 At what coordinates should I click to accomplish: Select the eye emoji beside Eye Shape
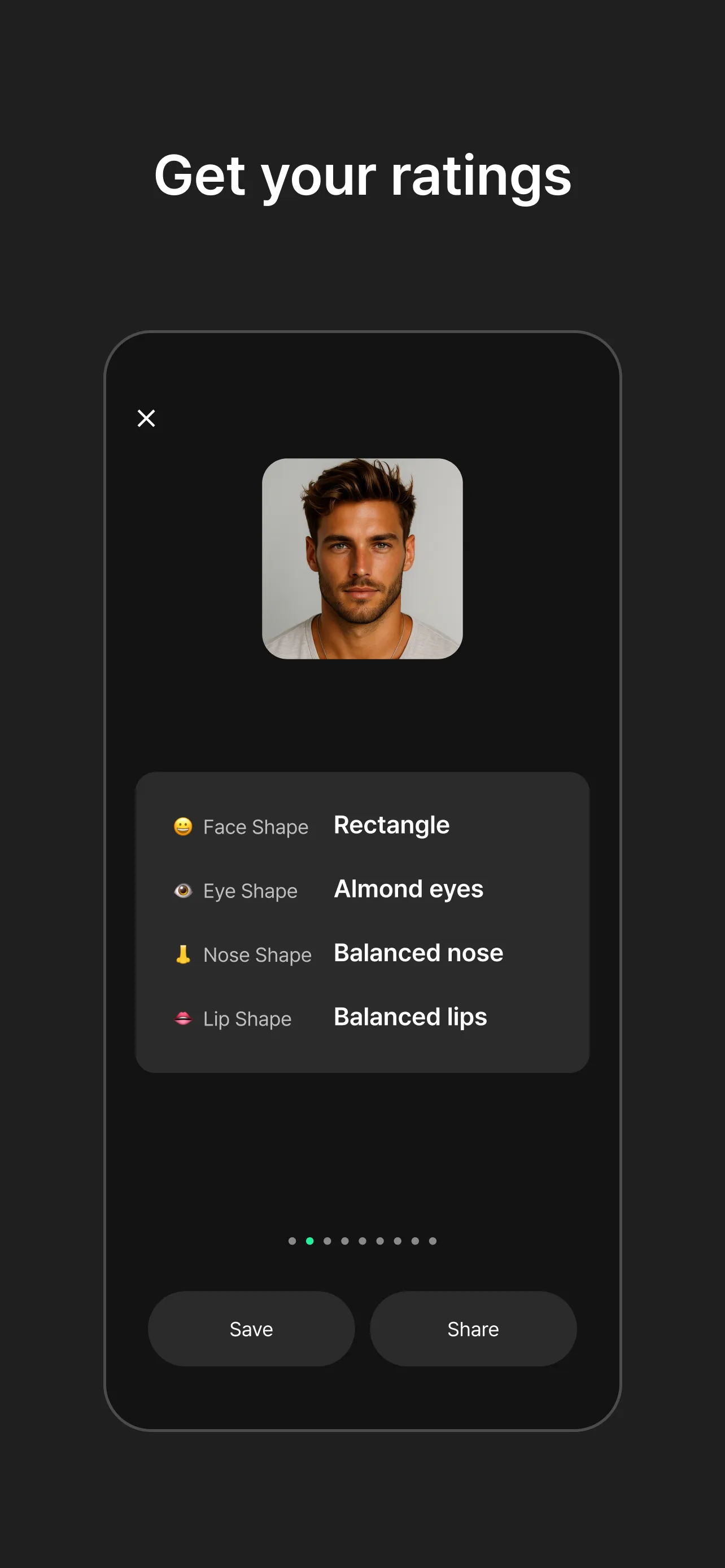[182, 890]
